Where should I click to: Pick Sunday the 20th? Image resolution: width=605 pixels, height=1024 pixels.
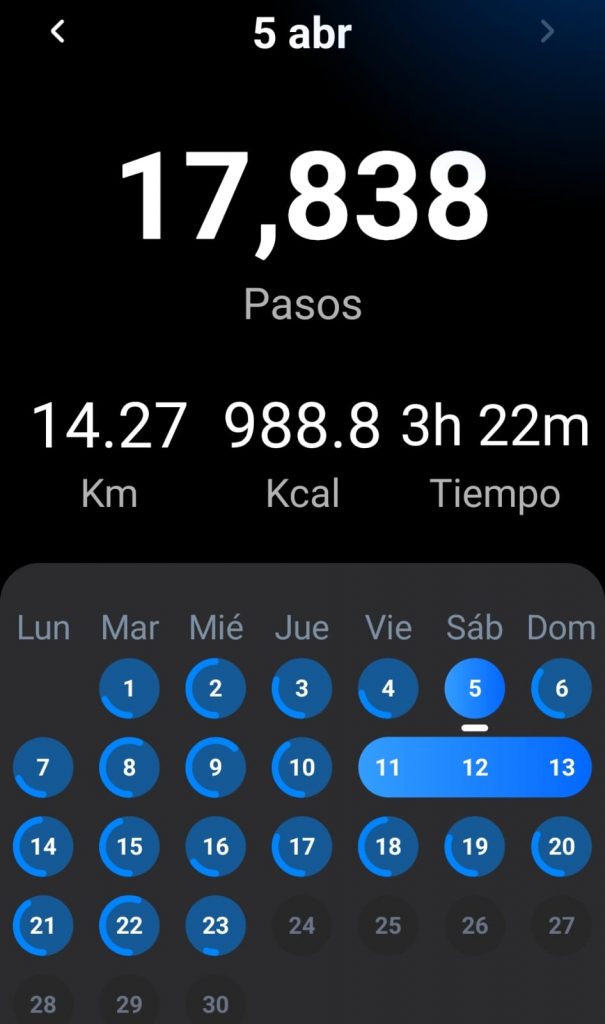(561, 846)
